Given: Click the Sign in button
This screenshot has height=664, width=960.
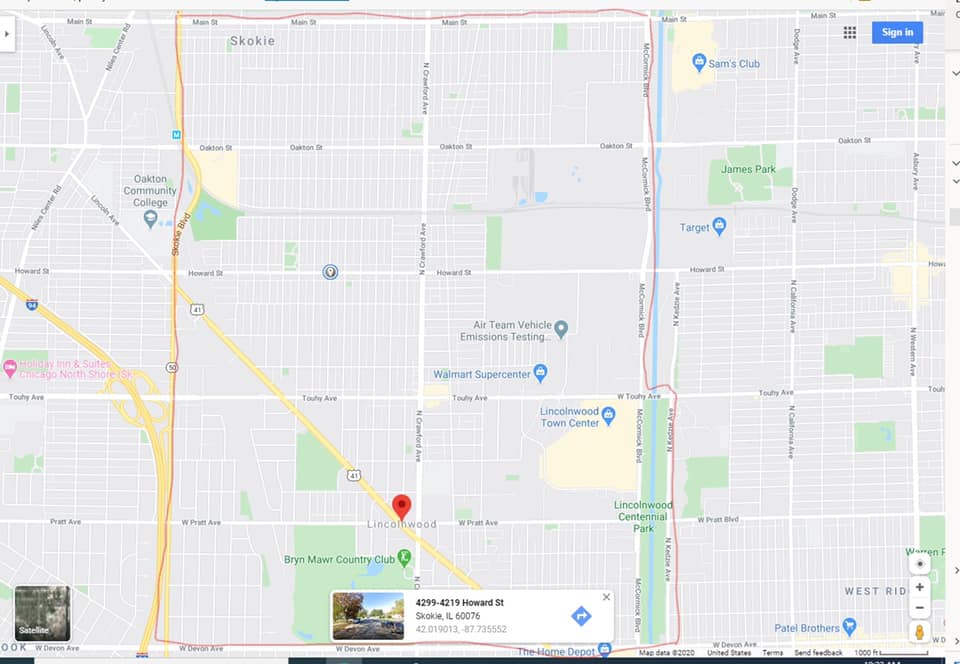Looking at the screenshot, I should [897, 32].
